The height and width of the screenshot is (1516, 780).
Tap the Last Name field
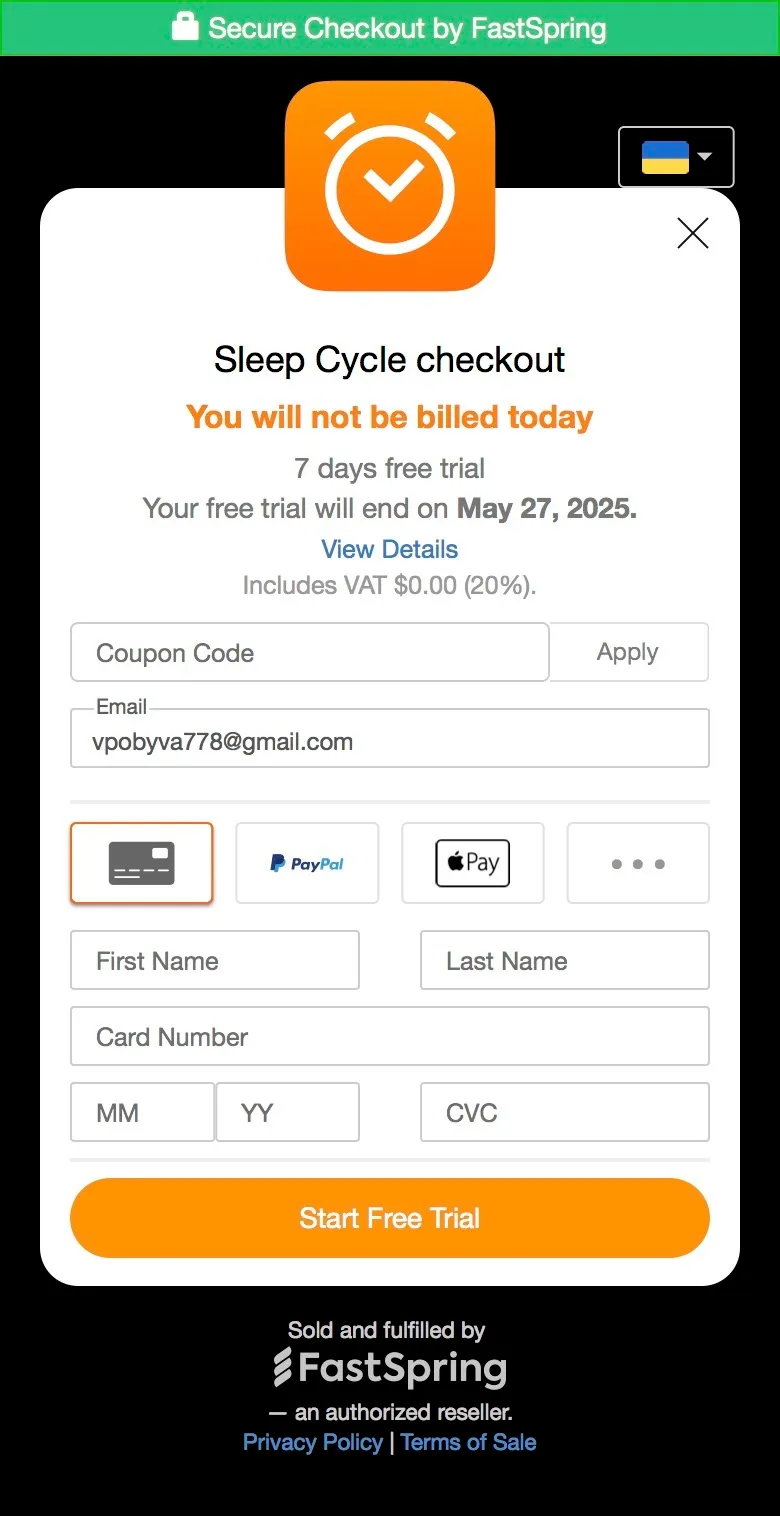click(565, 960)
